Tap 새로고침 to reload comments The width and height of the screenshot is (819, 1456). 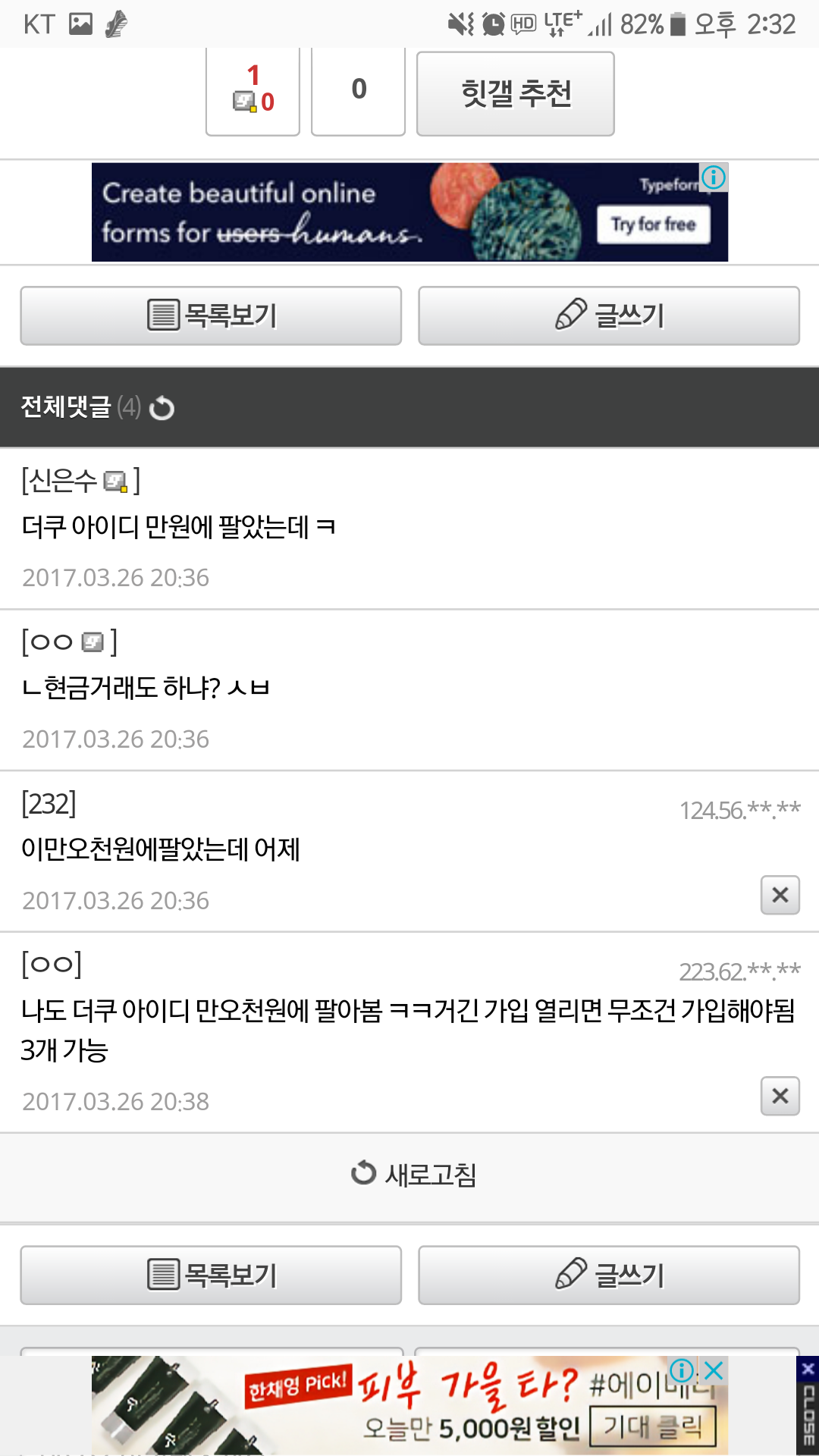pyautogui.click(x=413, y=1174)
